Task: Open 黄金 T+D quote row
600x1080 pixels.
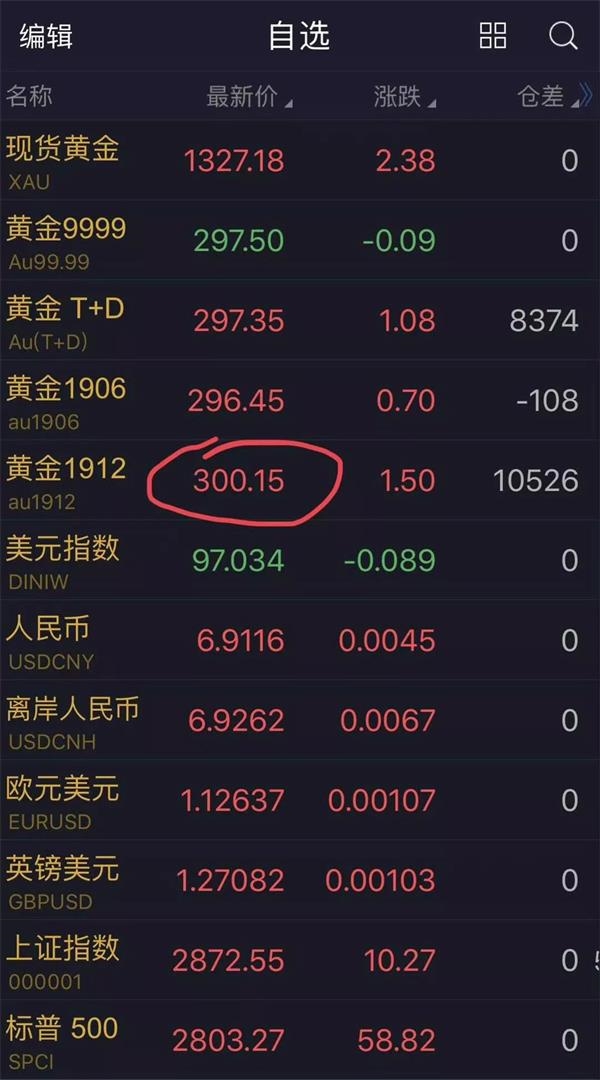Action: pyautogui.click(x=300, y=320)
